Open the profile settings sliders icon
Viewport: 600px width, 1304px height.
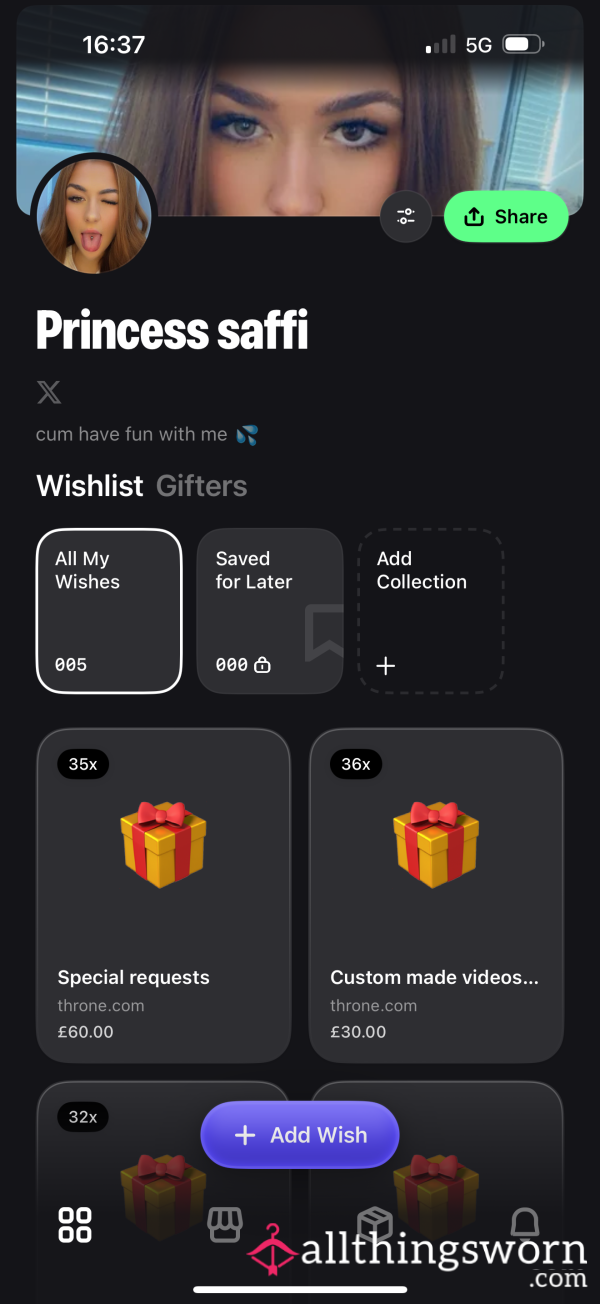click(406, 216)
